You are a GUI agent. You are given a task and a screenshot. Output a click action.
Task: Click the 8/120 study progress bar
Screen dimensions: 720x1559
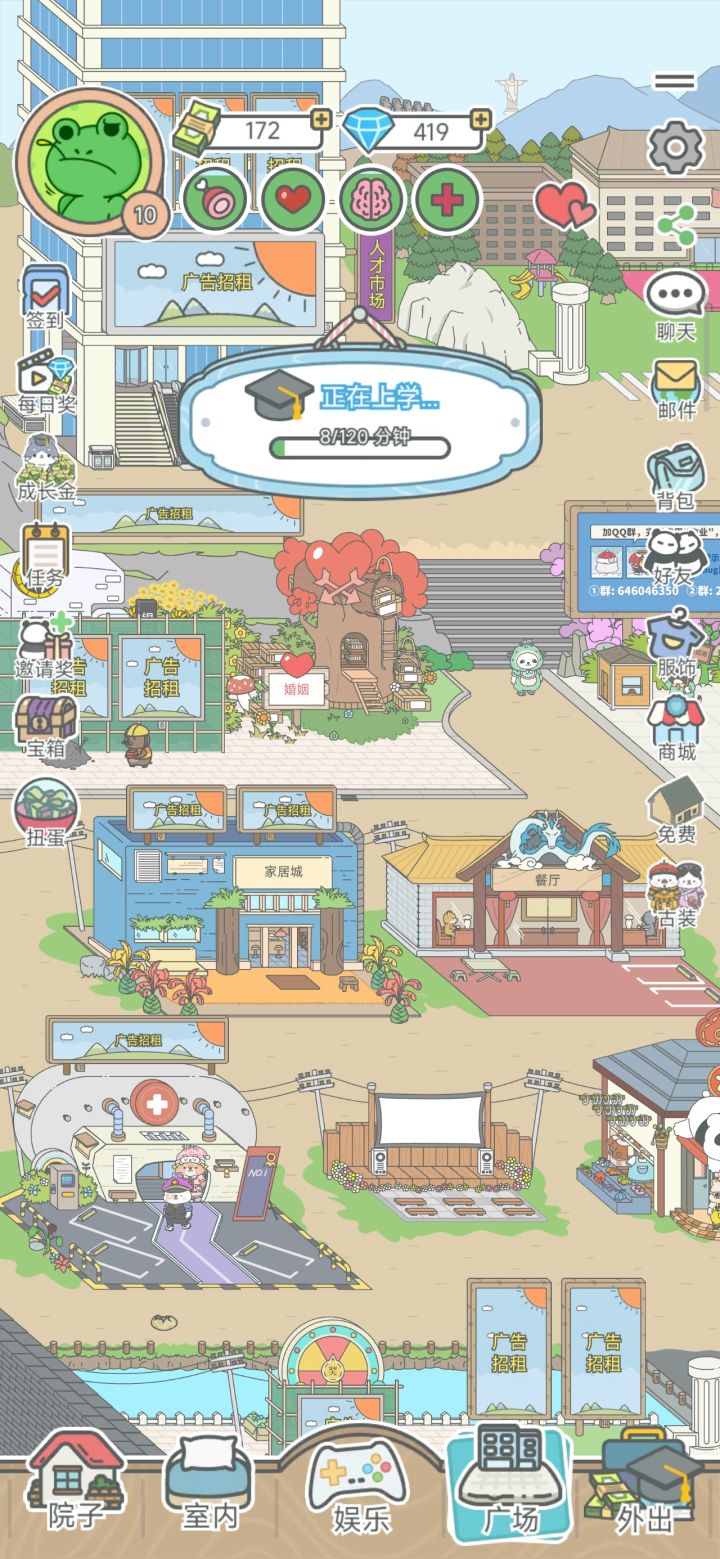[x=359, y=443]
